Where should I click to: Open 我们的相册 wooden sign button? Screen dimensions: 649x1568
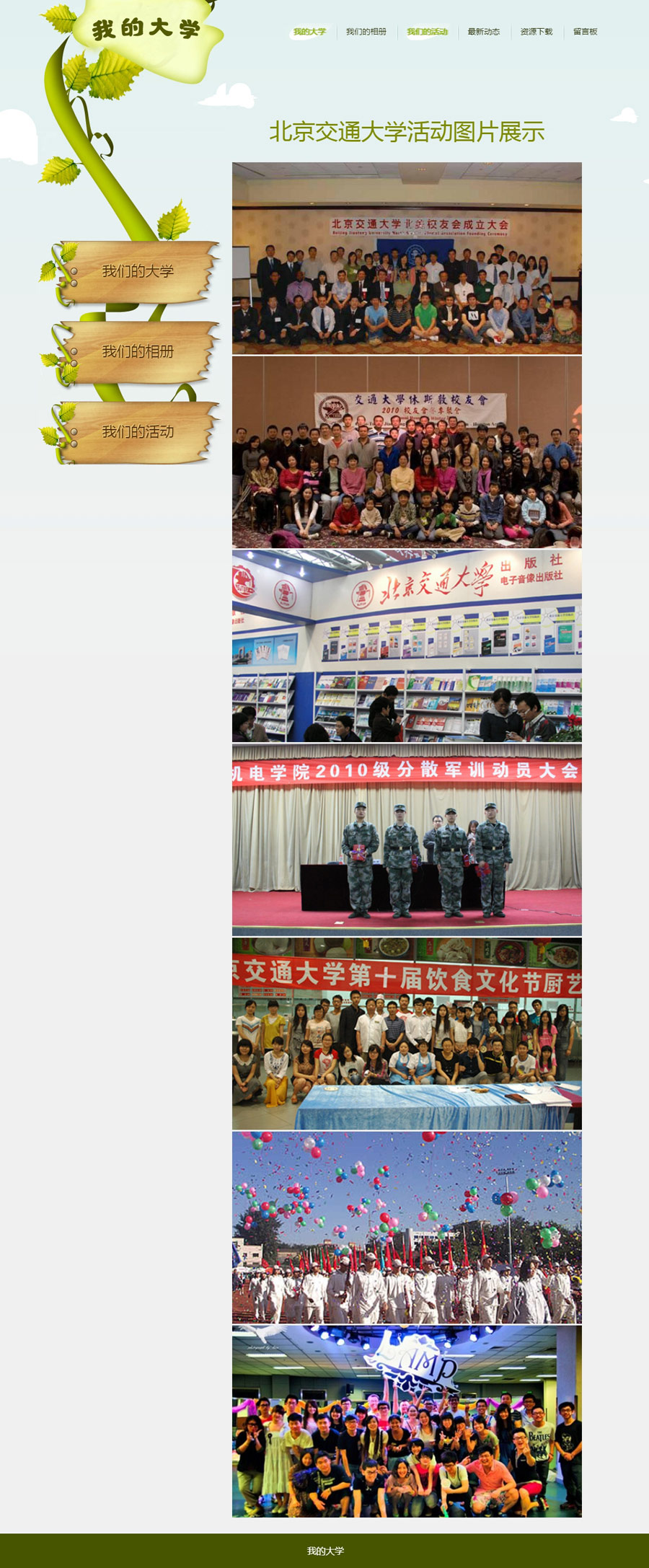[138, 352]
